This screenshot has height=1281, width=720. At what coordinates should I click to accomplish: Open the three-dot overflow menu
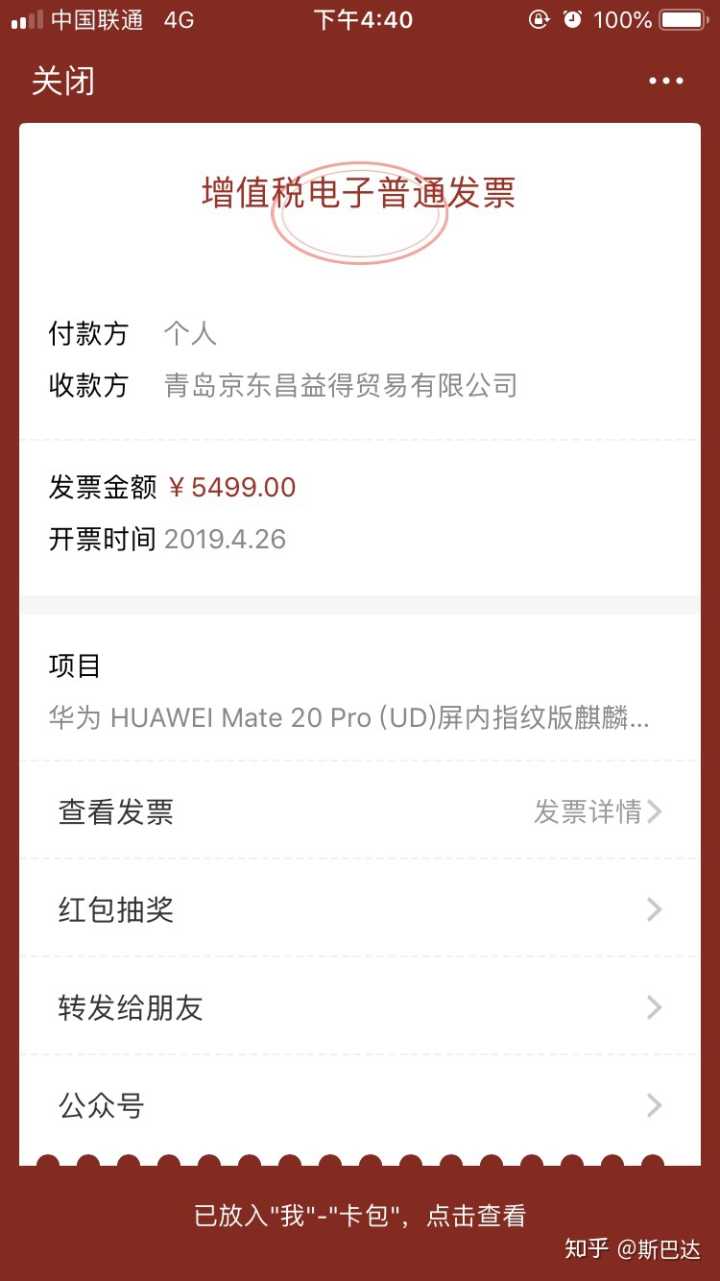tap(665, 81)
